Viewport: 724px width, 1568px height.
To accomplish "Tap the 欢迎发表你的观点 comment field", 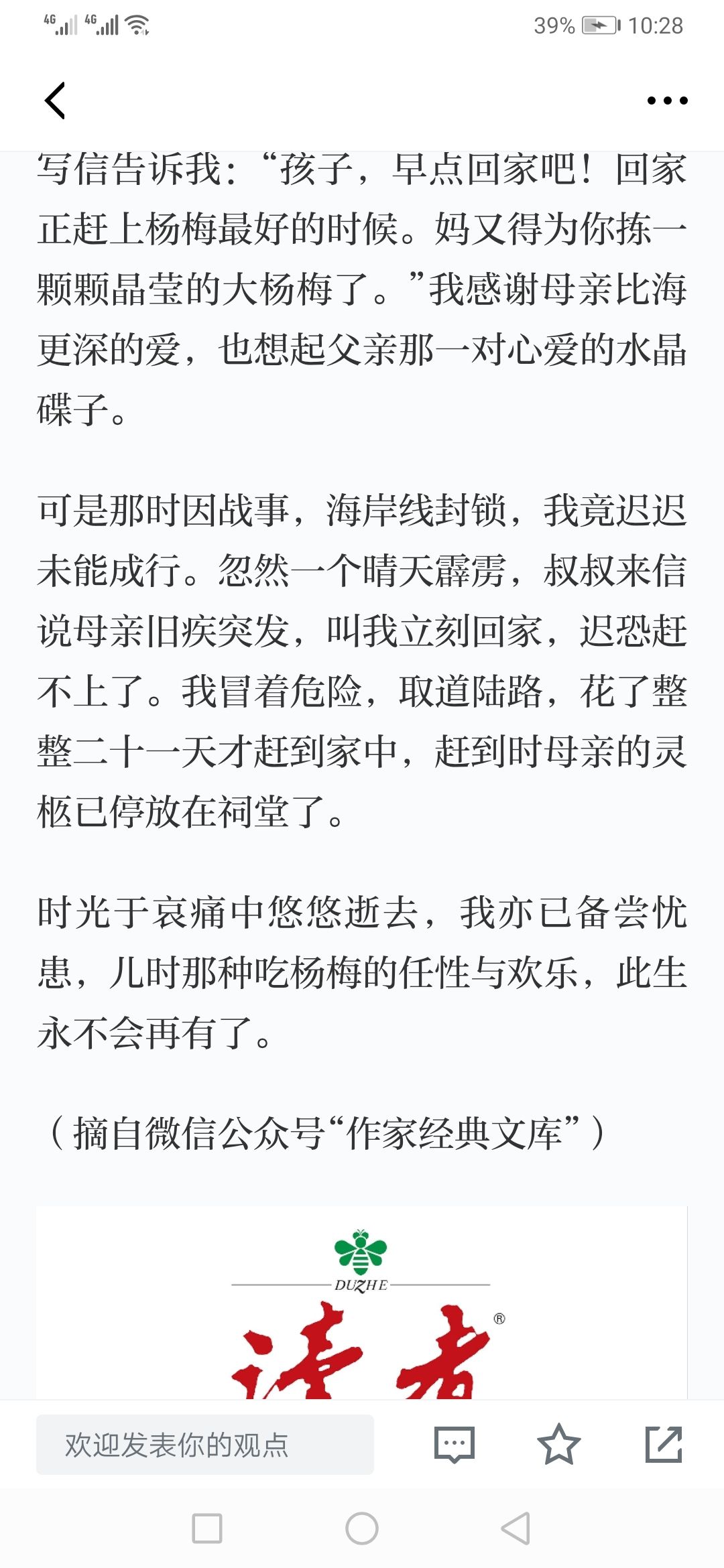I will click(x=205, y=1444).
